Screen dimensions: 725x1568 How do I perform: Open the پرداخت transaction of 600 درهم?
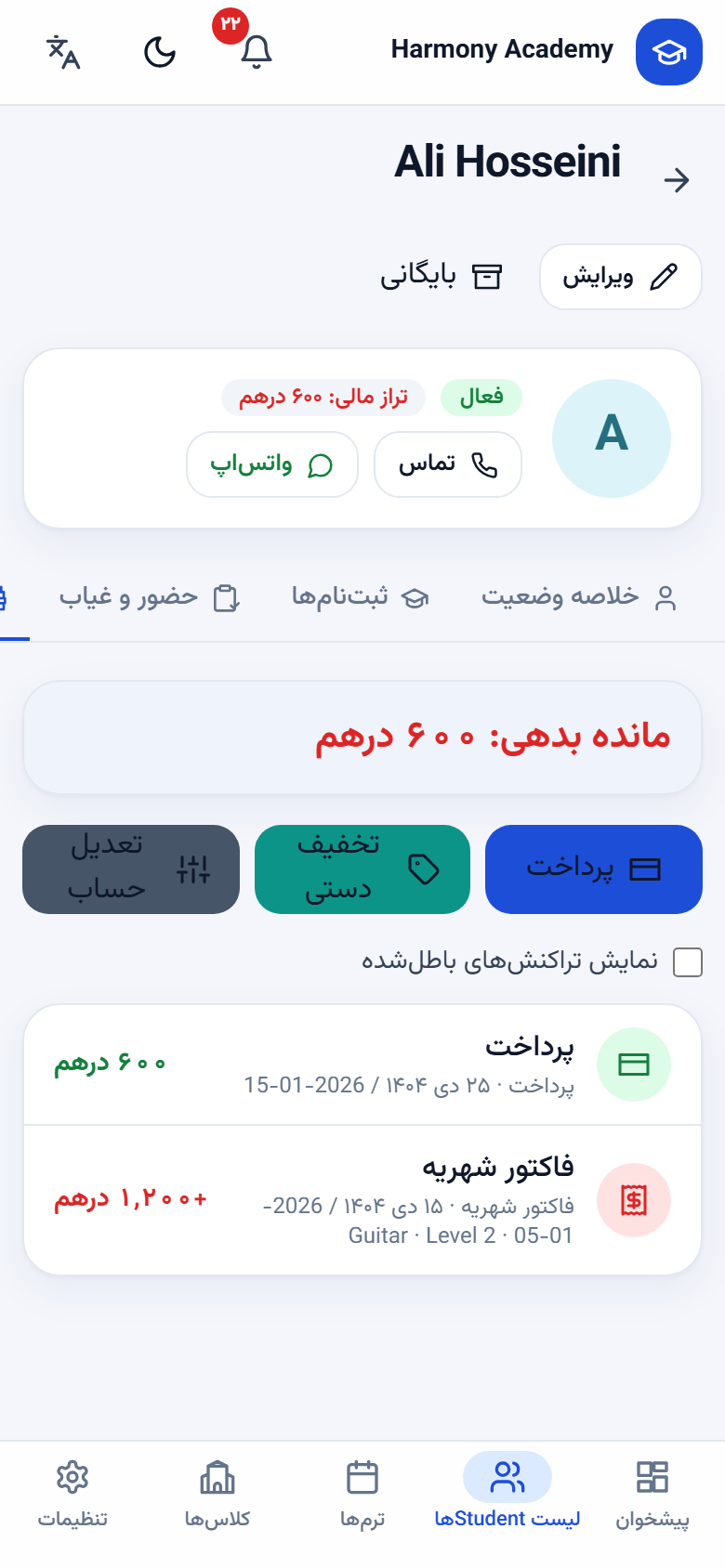(x=362, y=1065)
